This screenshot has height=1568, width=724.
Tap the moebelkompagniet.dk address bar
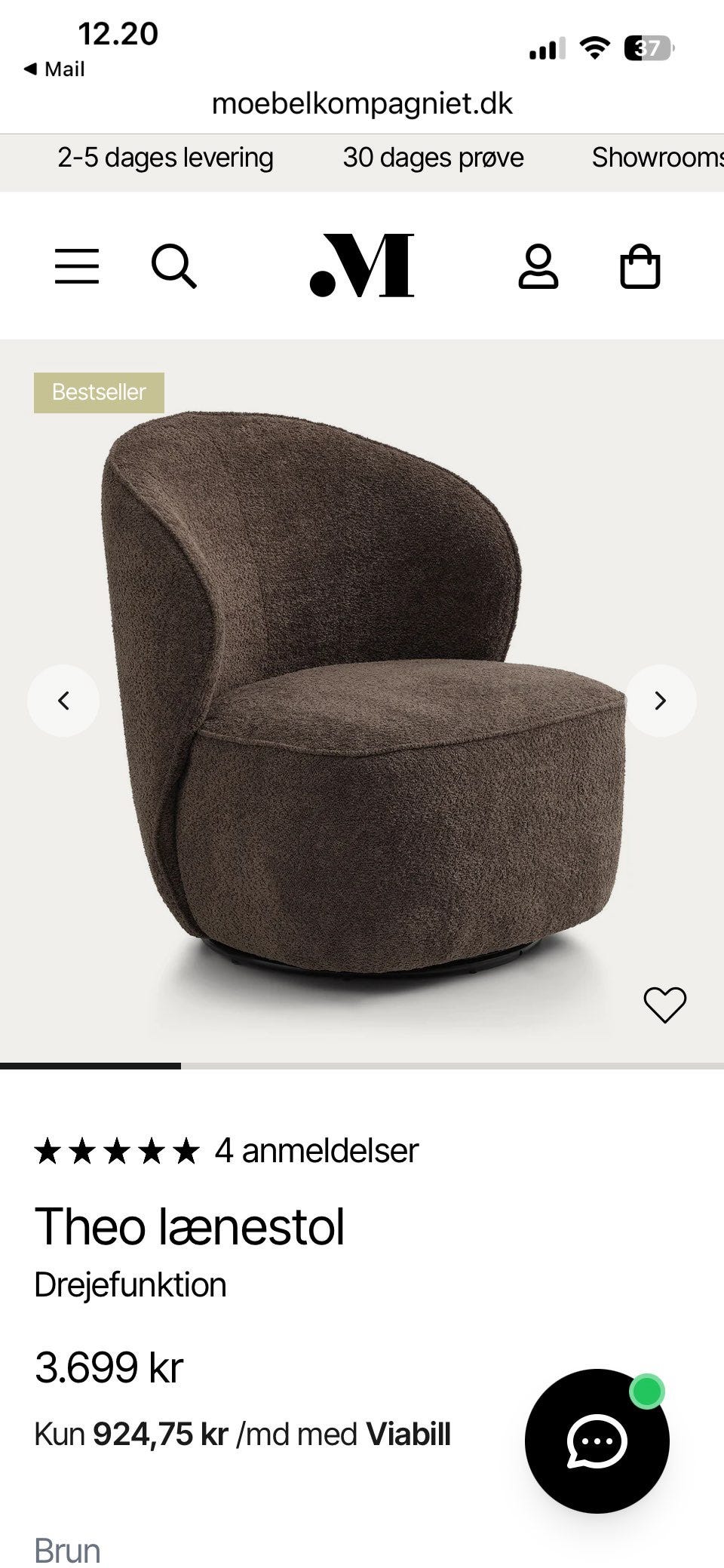click(x=362, y=103)
